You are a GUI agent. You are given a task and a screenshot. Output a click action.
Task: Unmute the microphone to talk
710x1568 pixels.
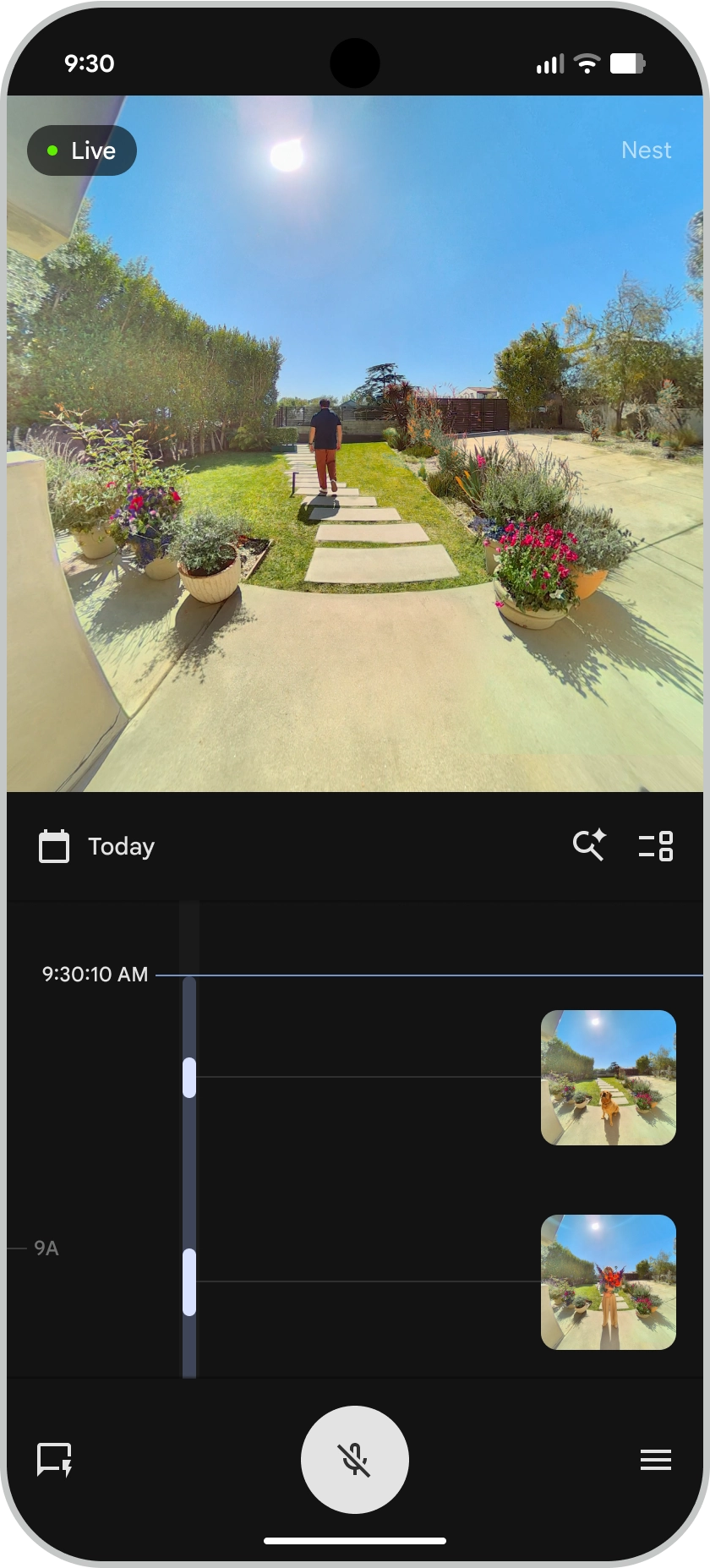click(355, 1460)
